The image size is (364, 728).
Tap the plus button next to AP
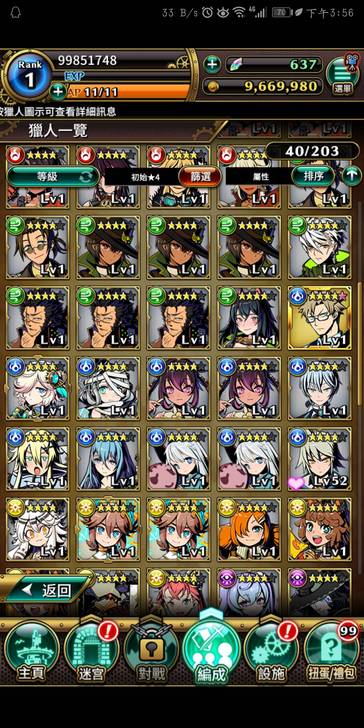point(58,92)
